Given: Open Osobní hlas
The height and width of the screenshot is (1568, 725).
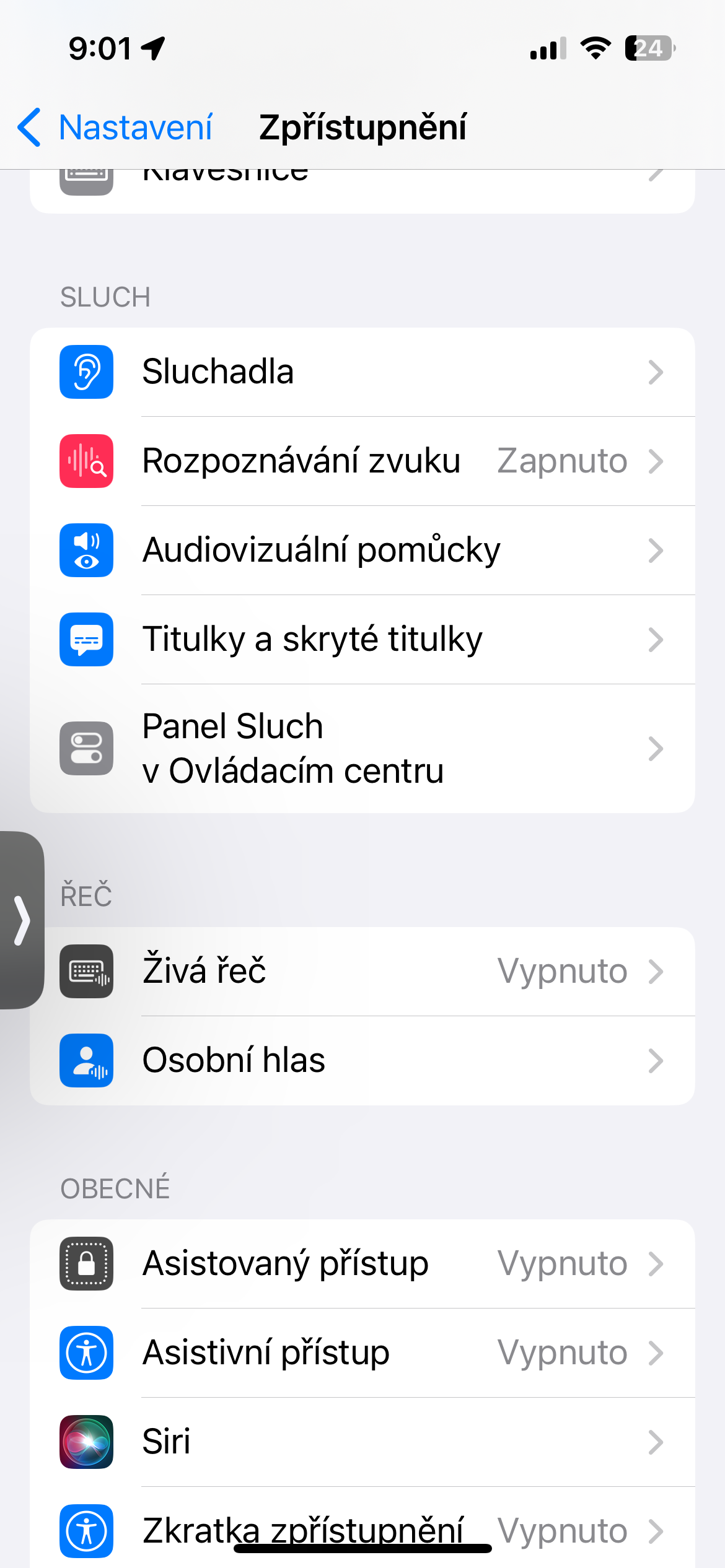Looking at the screenshot, I should coord(362,1060).
